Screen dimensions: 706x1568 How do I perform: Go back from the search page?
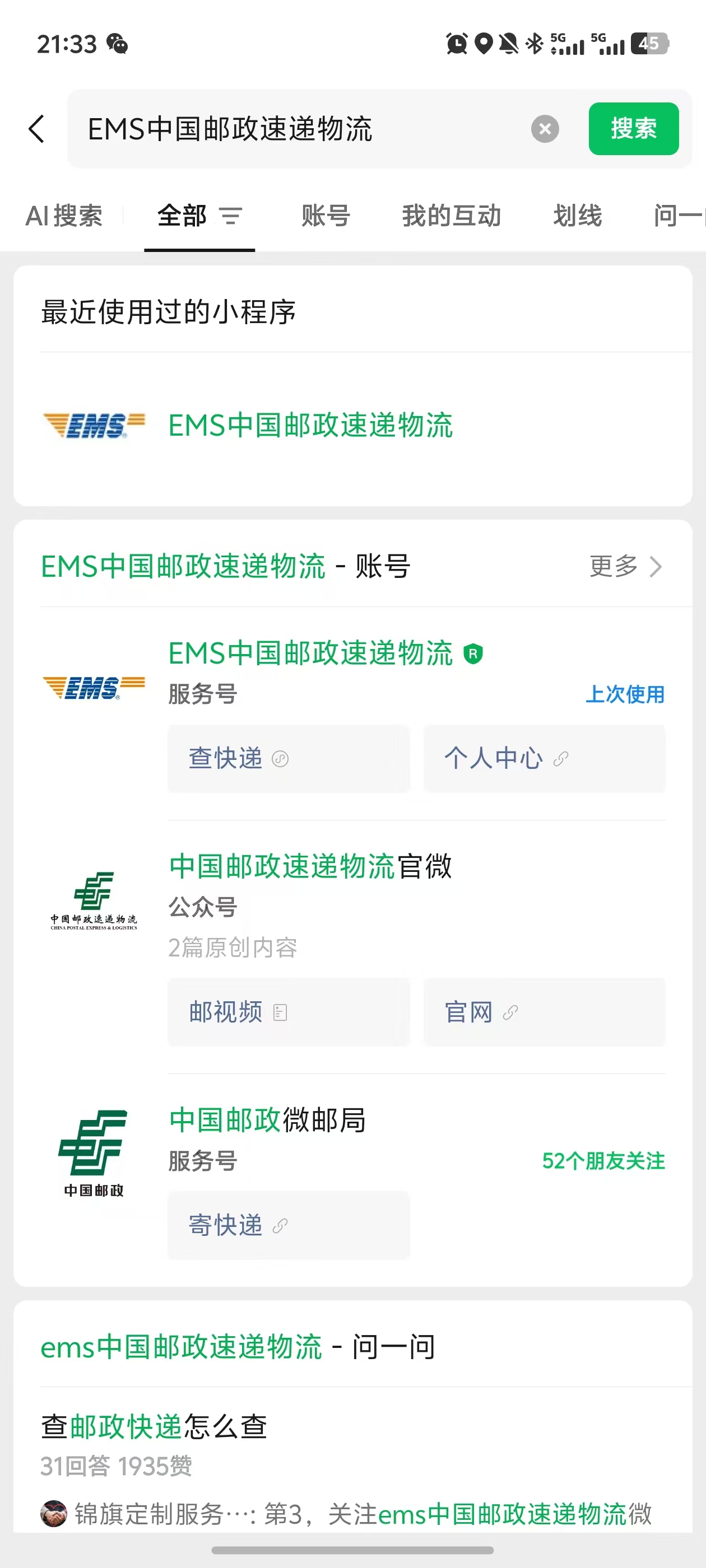click(36, 129)
